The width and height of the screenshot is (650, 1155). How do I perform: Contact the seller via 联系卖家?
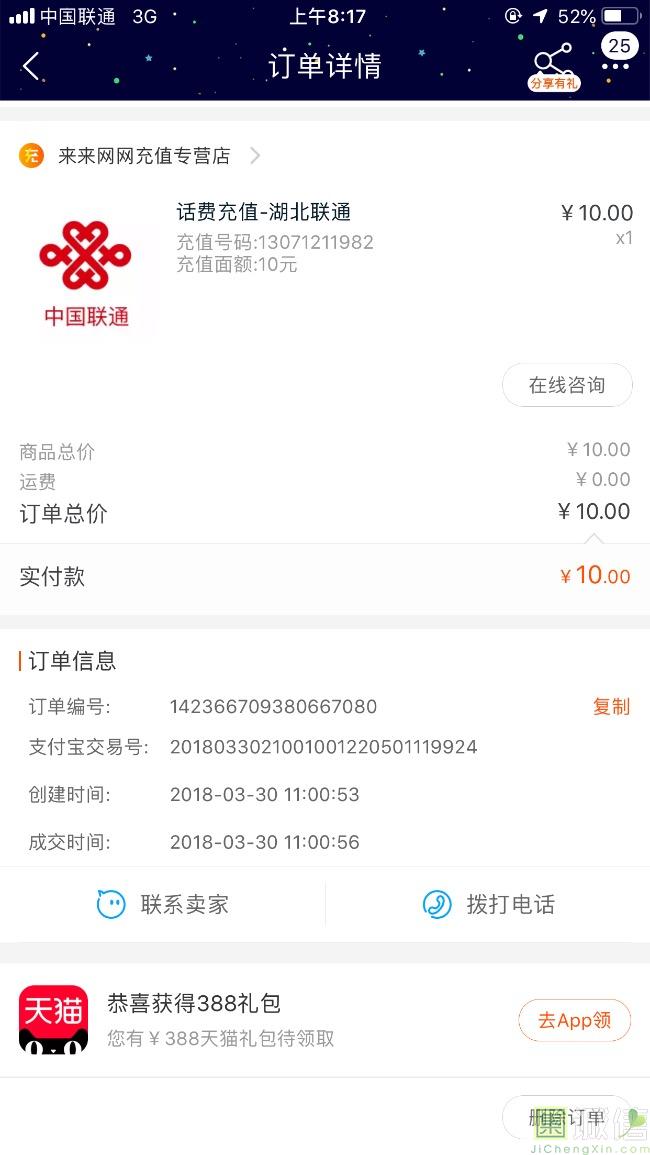point(163,905)
